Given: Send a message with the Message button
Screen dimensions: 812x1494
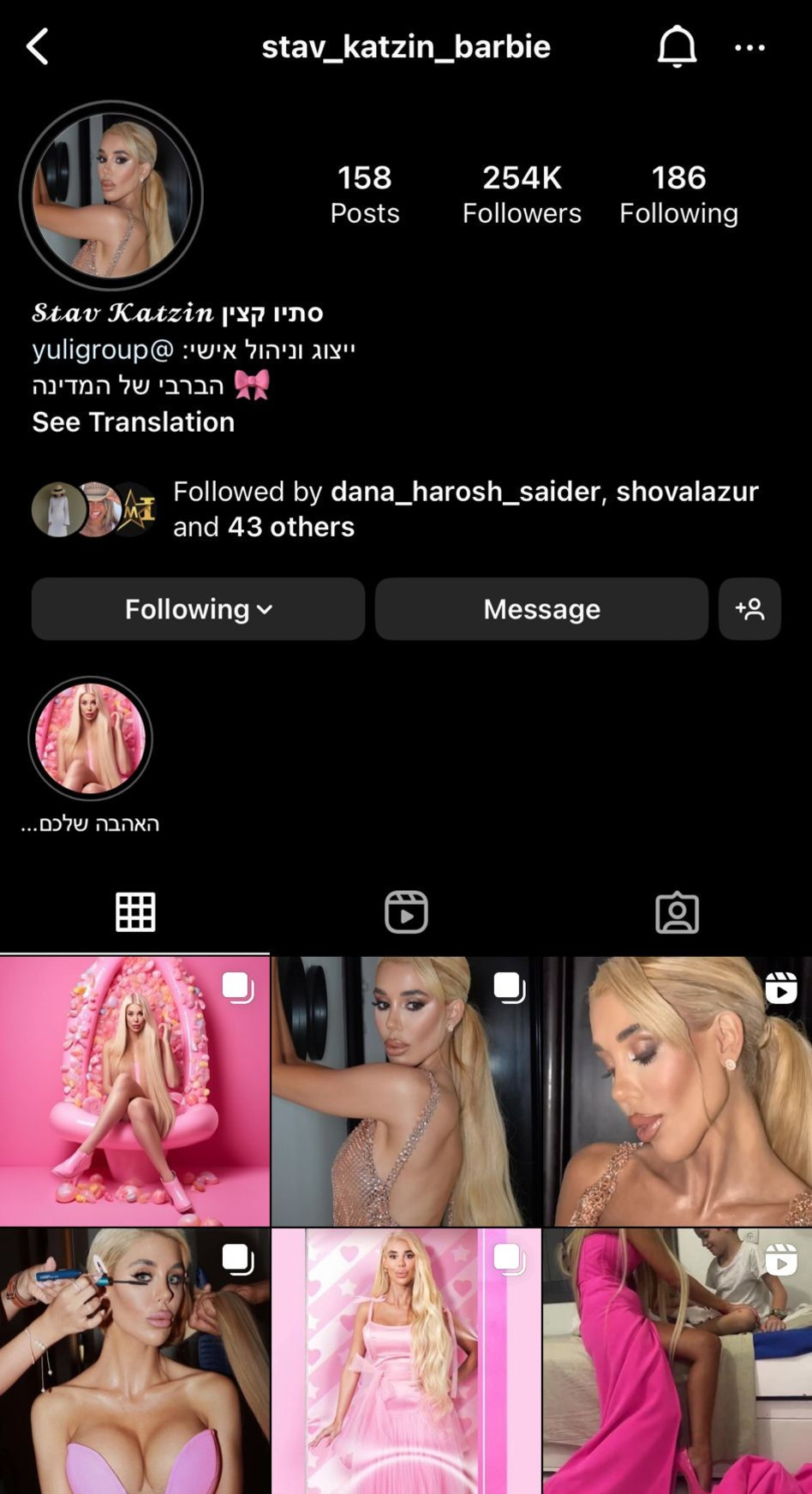Looking at the screenshot, I should tap(541, 609).
